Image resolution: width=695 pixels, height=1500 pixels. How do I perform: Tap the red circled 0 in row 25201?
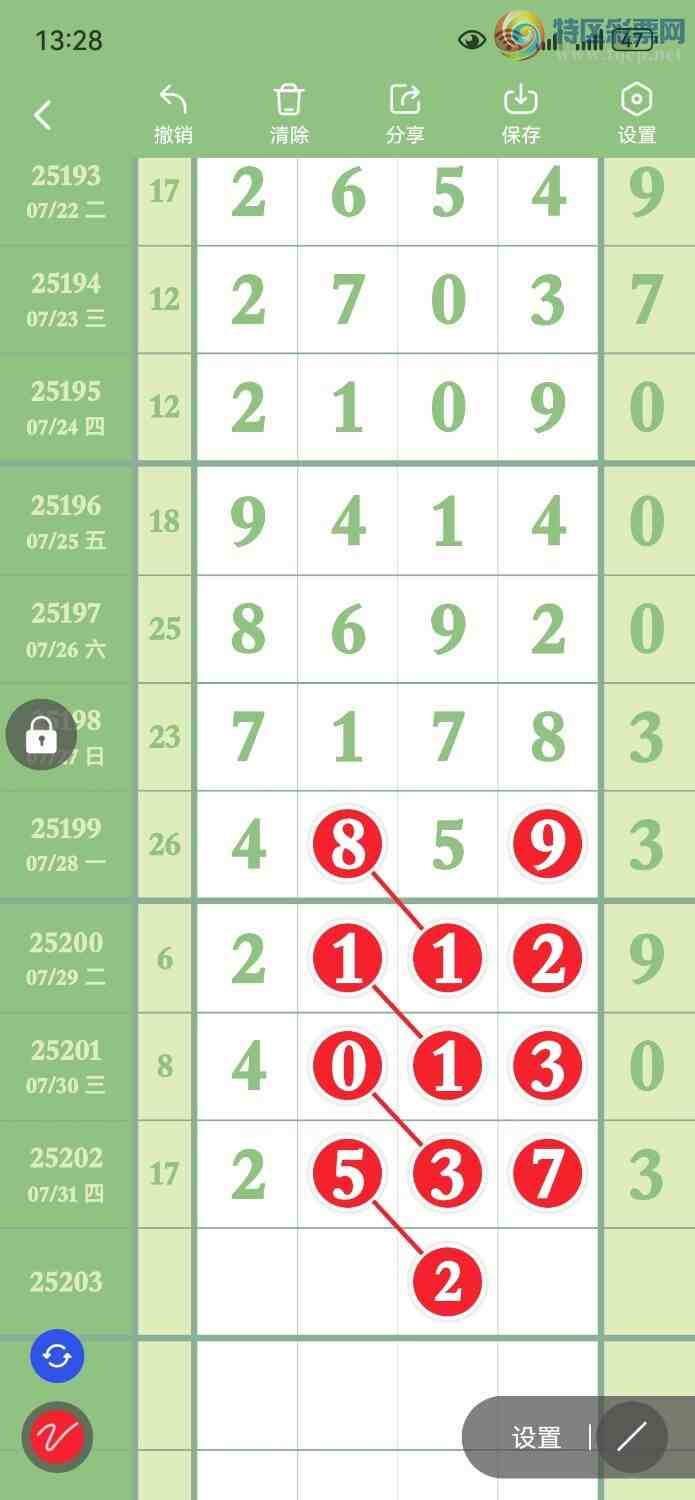point(347,1066)
